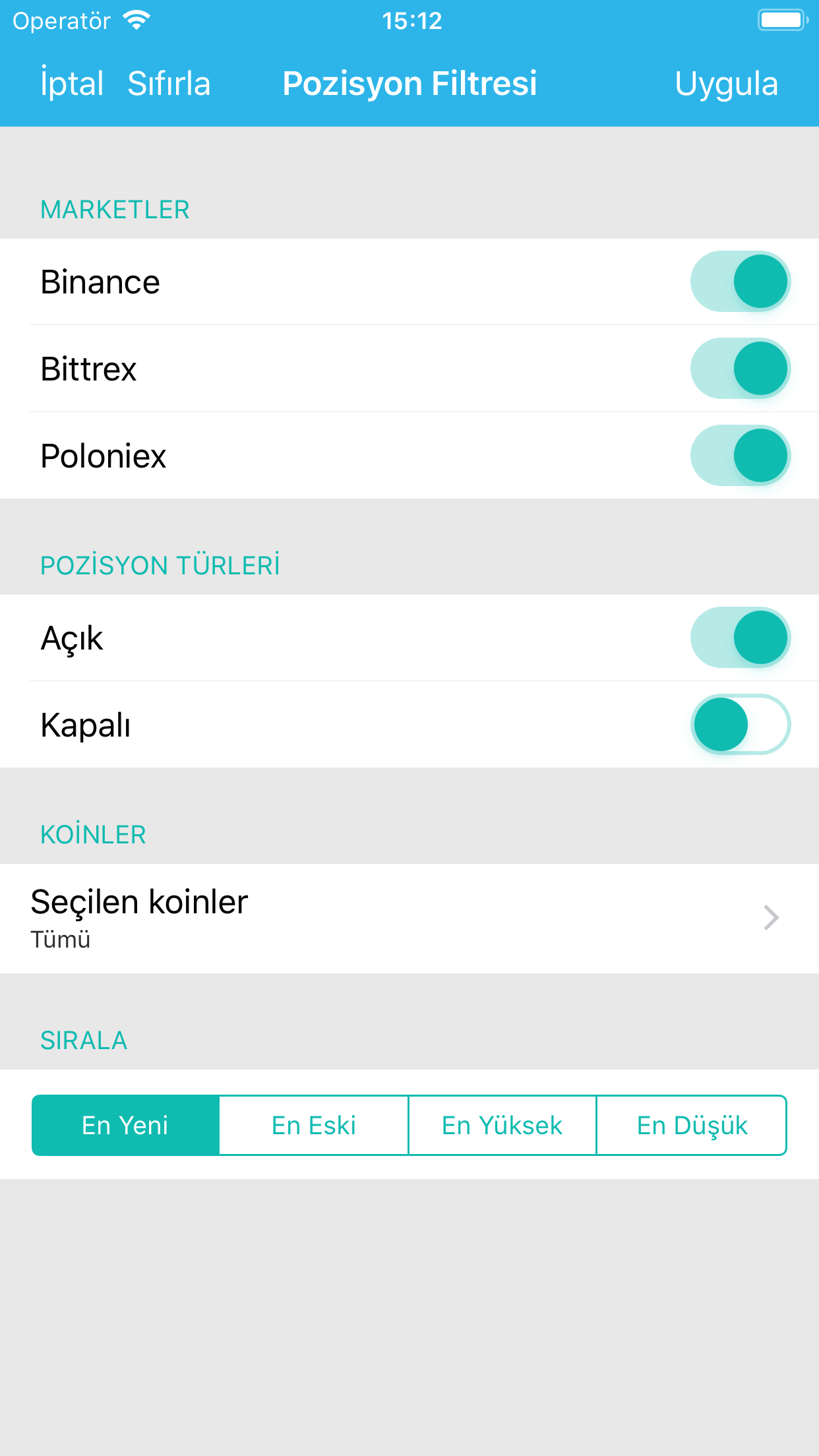
Task: Enable the Kapalı position type switch
Action: tap(741, 725)
